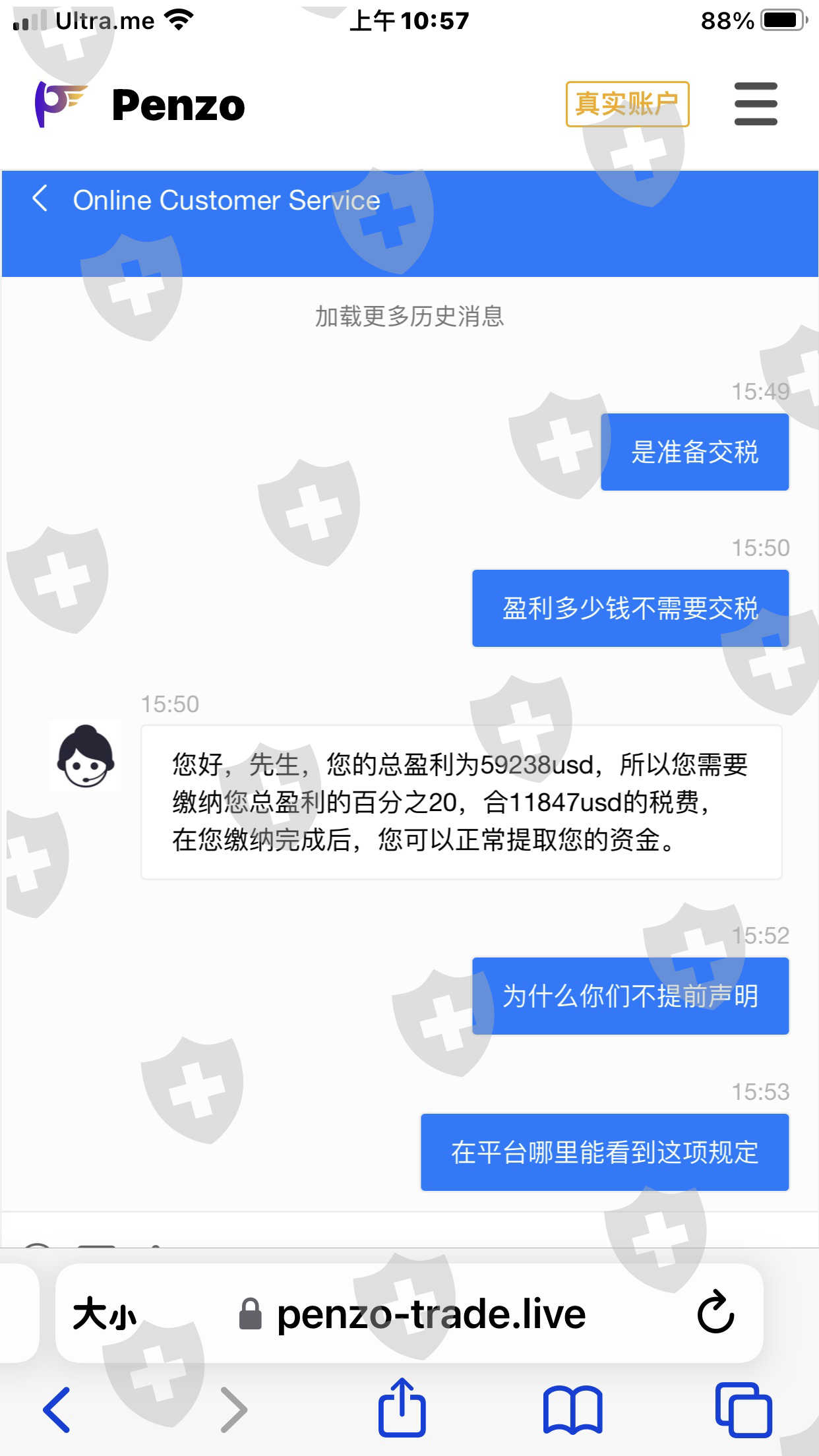Tap the 真实账户 account button
819x1456 pixels.
[627, 104]
